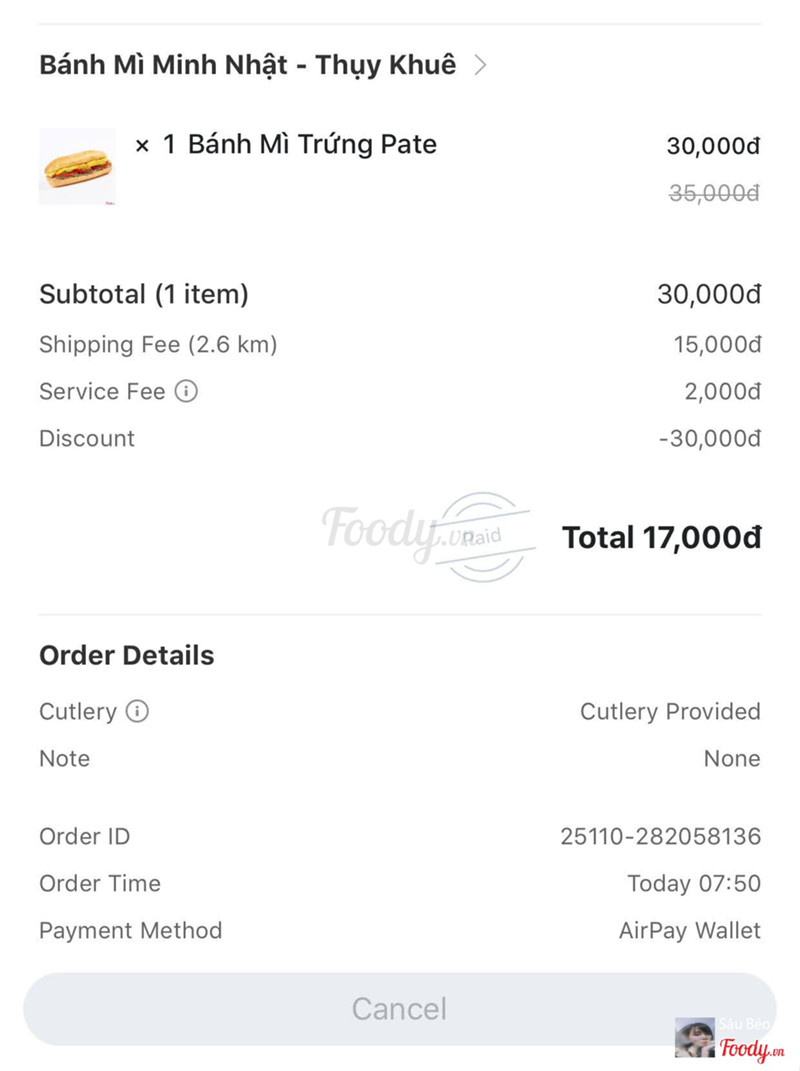Screen dimensions: 800x1071
Task: Open Bánh Mì Minh Nhật - Thụy Khuê restaurant page
Action: coord(262,66)
